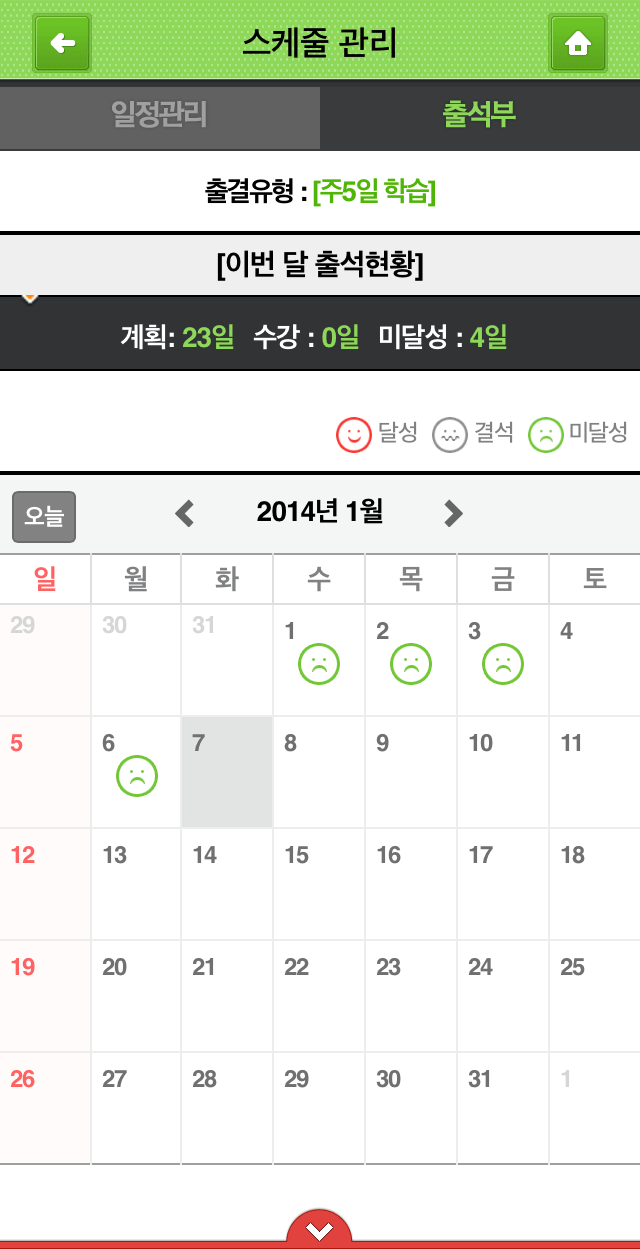640x1249 pixels.
Task: Select the 출석부 tab
Action: [480, 116]
